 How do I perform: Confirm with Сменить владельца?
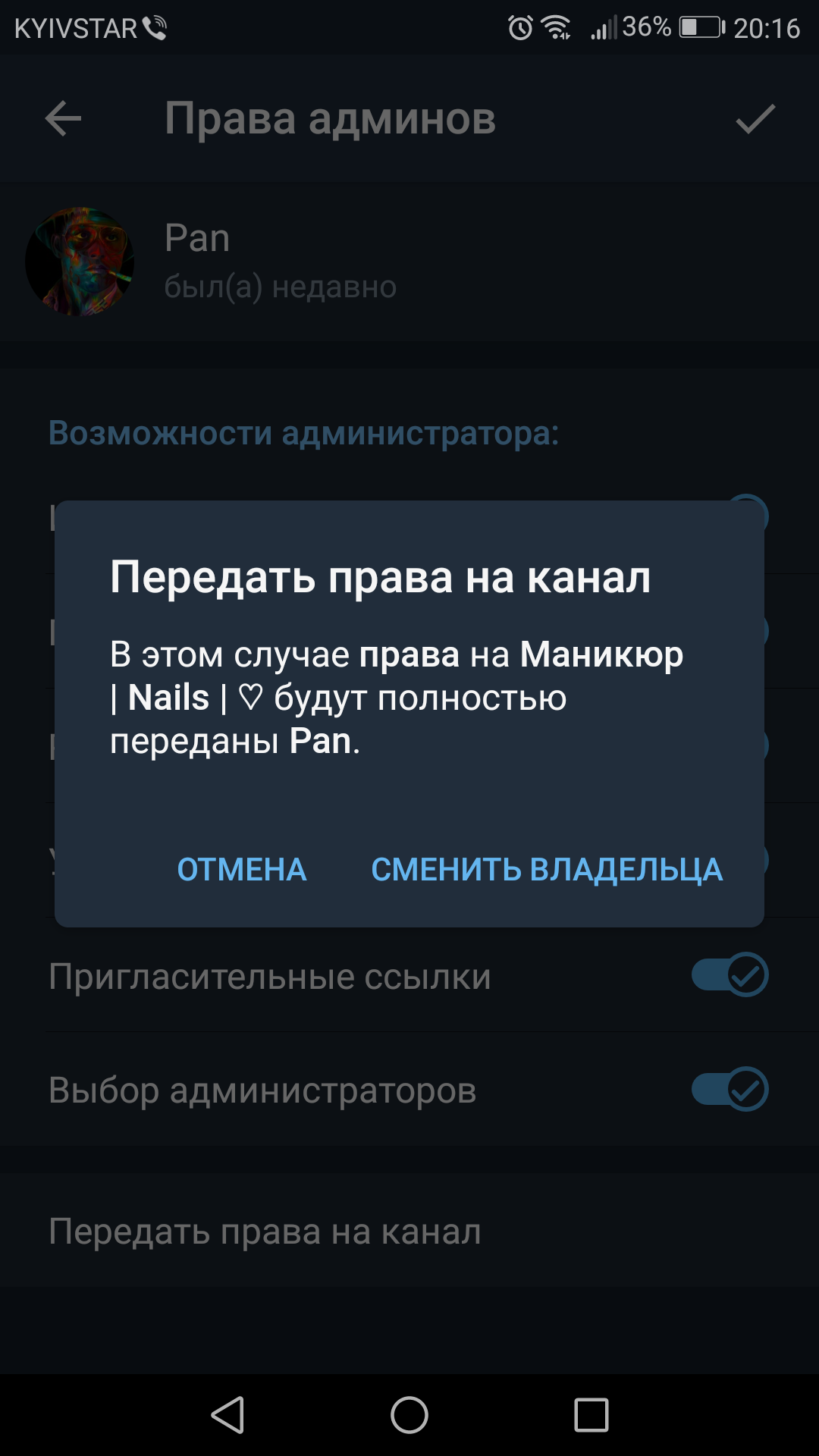click(547, 870)
